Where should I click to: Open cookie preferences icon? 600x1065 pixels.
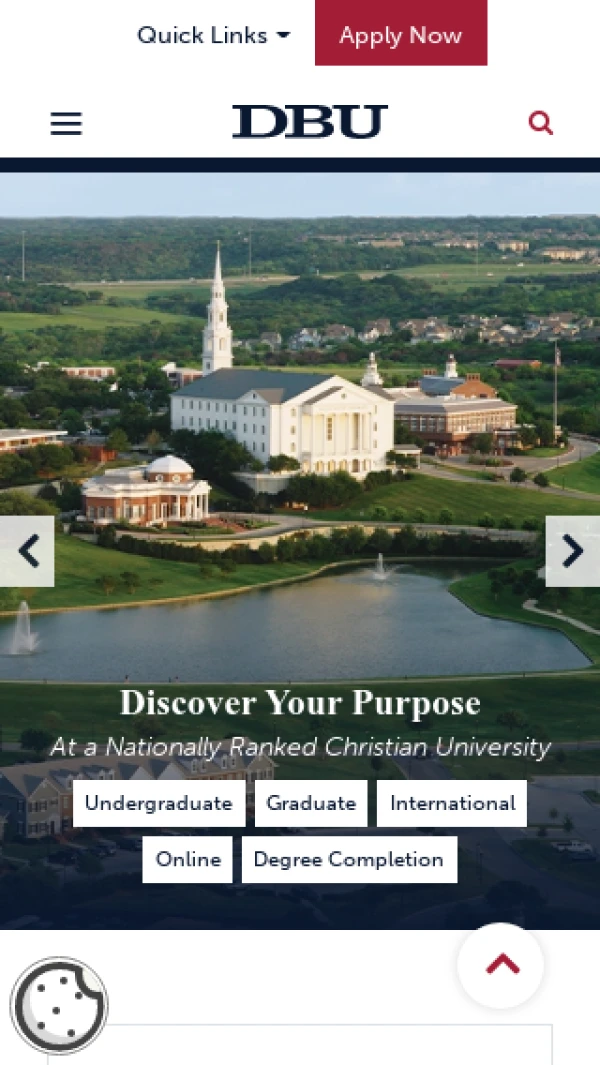click(x=59, y=1005)
